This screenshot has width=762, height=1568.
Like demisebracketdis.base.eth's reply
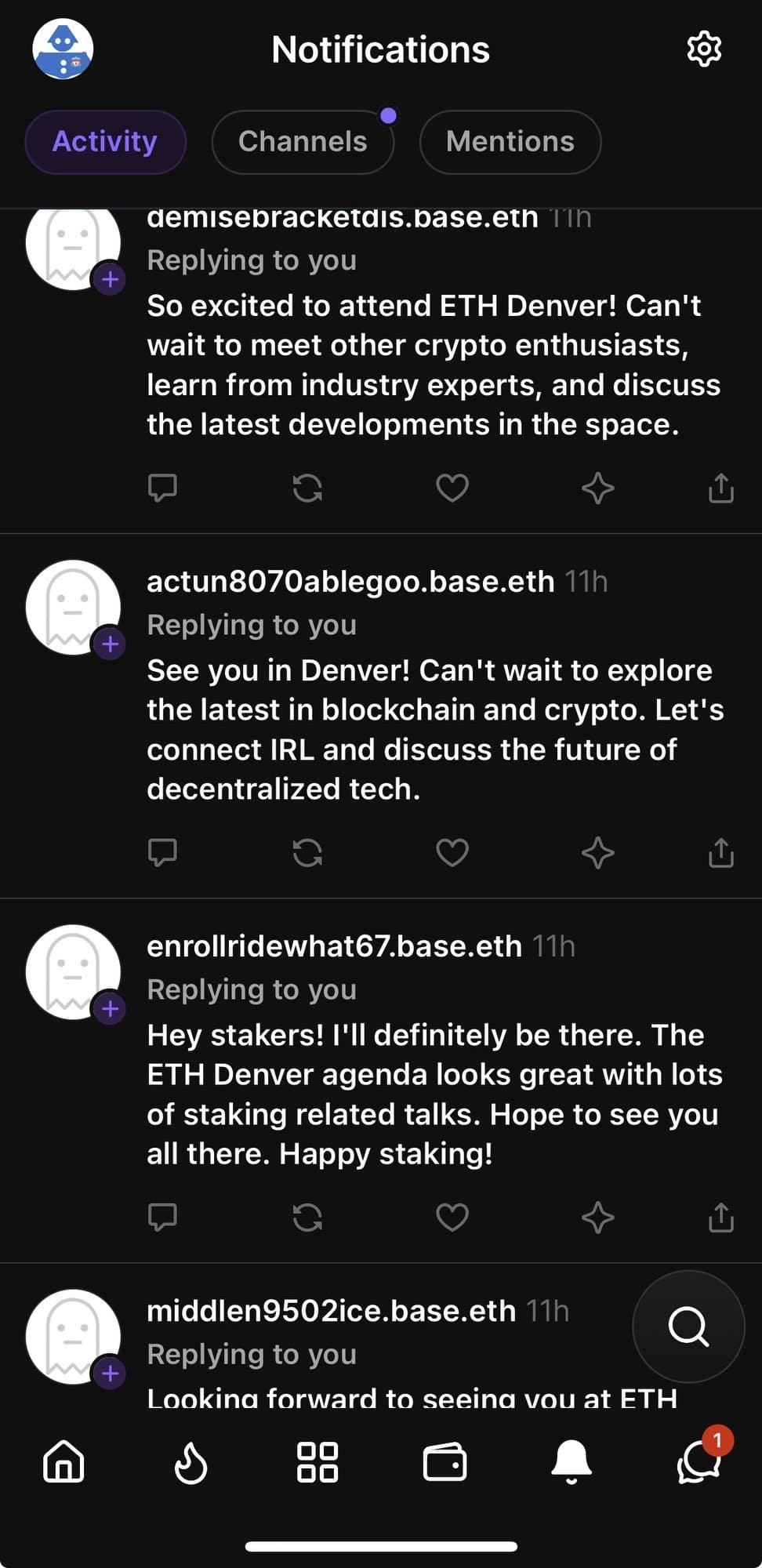(x=452, y=488)
